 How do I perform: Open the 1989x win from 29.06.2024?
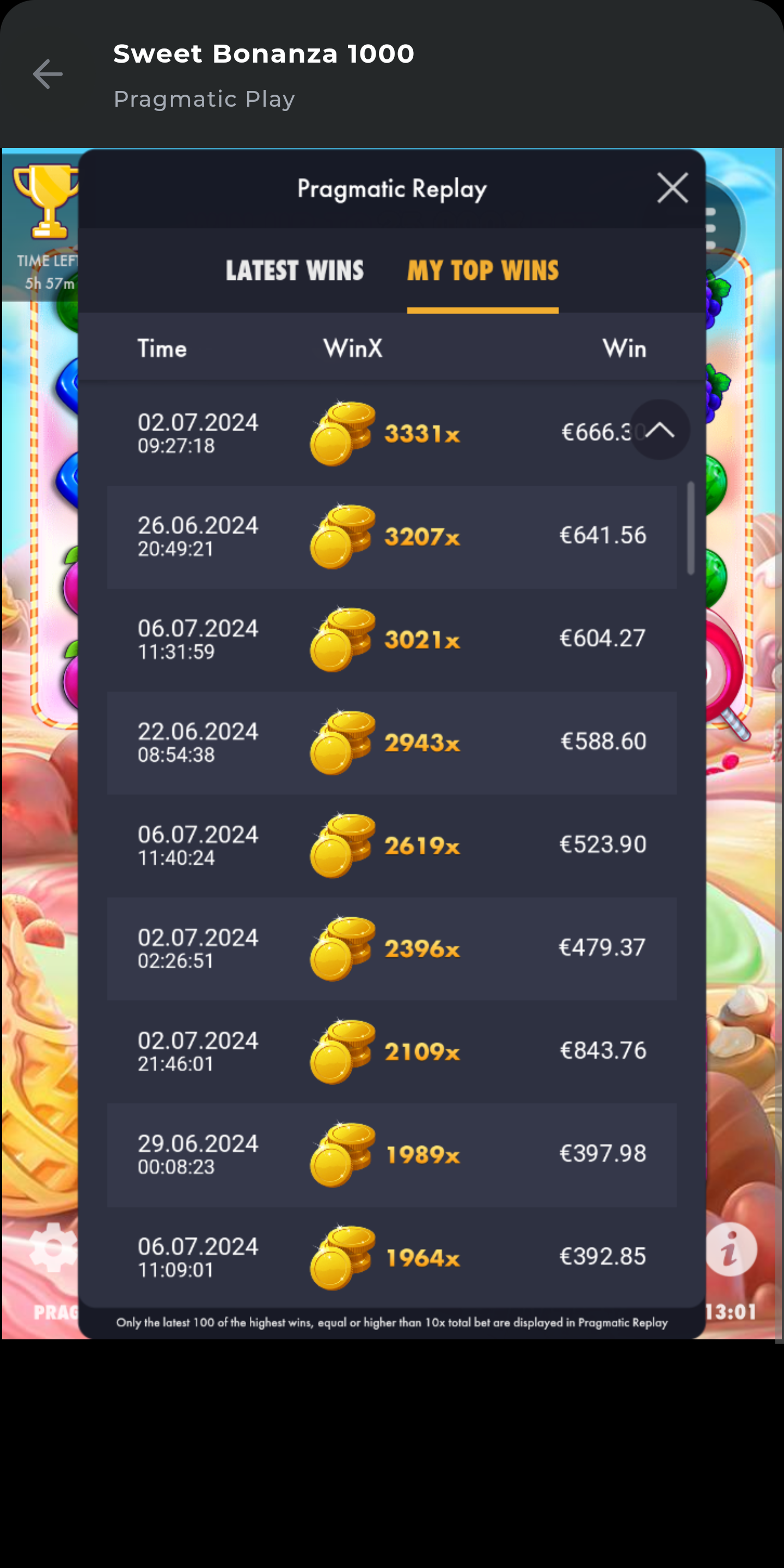point(391,1155)
